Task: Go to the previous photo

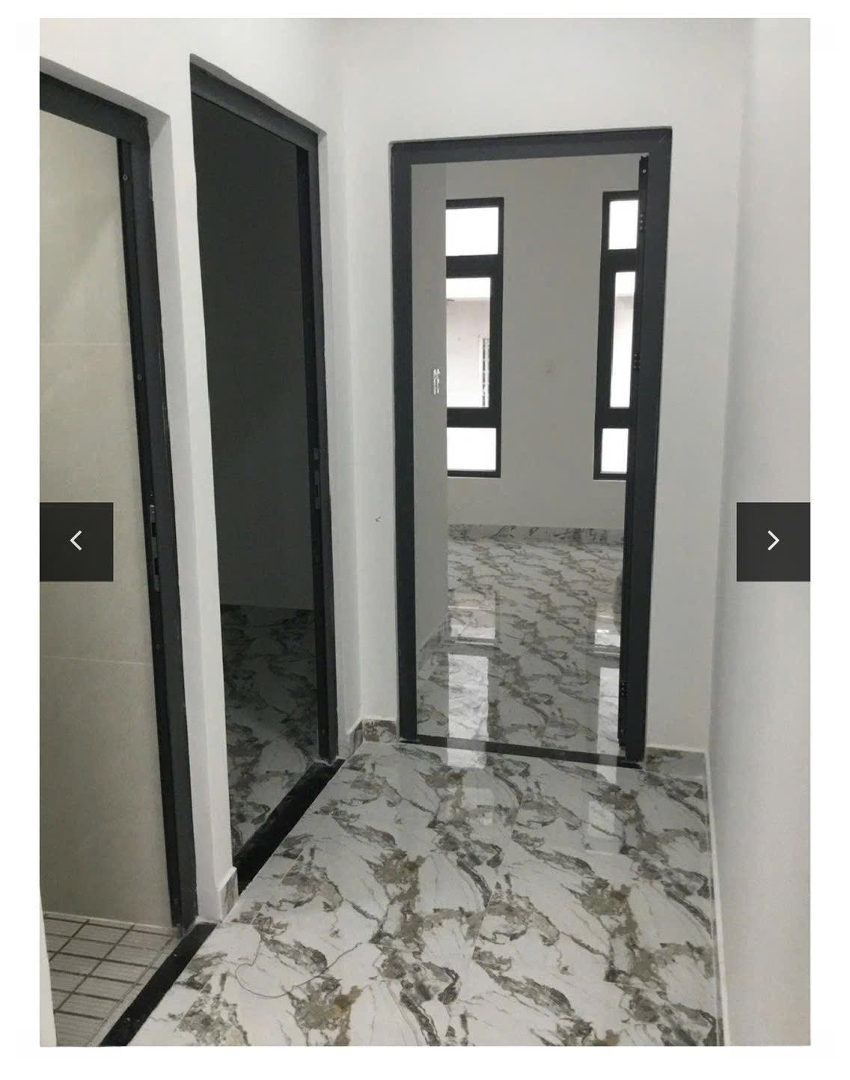Action: point(76,541)
